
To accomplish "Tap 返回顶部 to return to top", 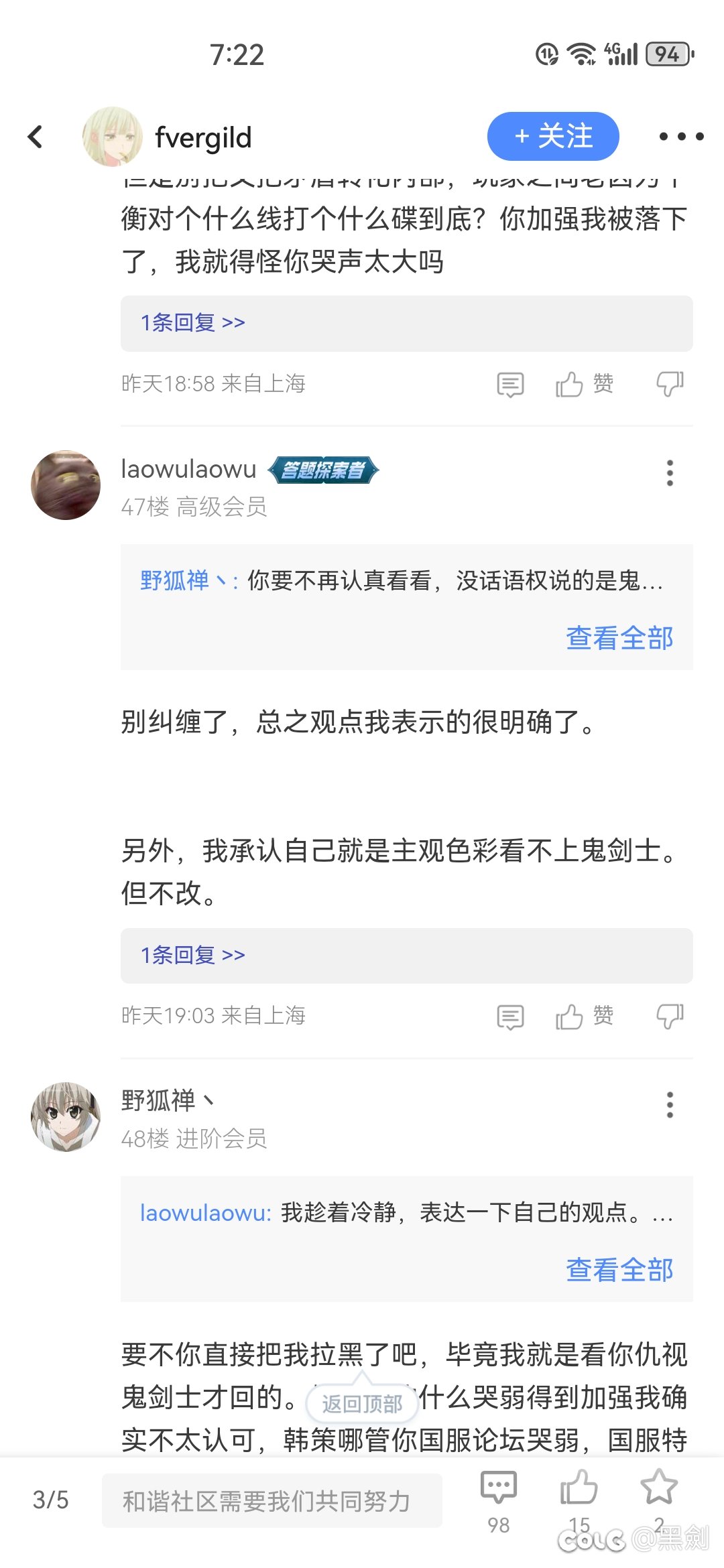I will pyautogui.click(x=362, y=1403).
